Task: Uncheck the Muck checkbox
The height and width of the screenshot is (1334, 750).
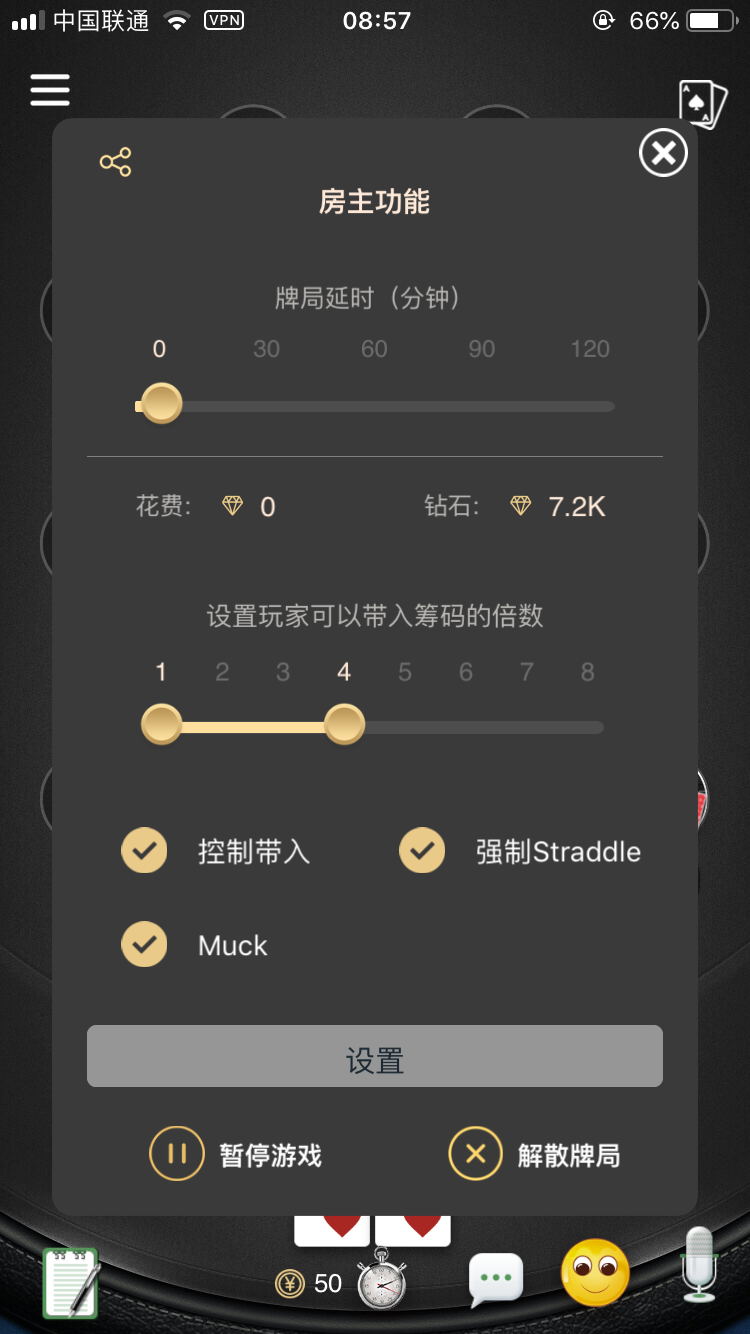Action: (x=144, y=945)
